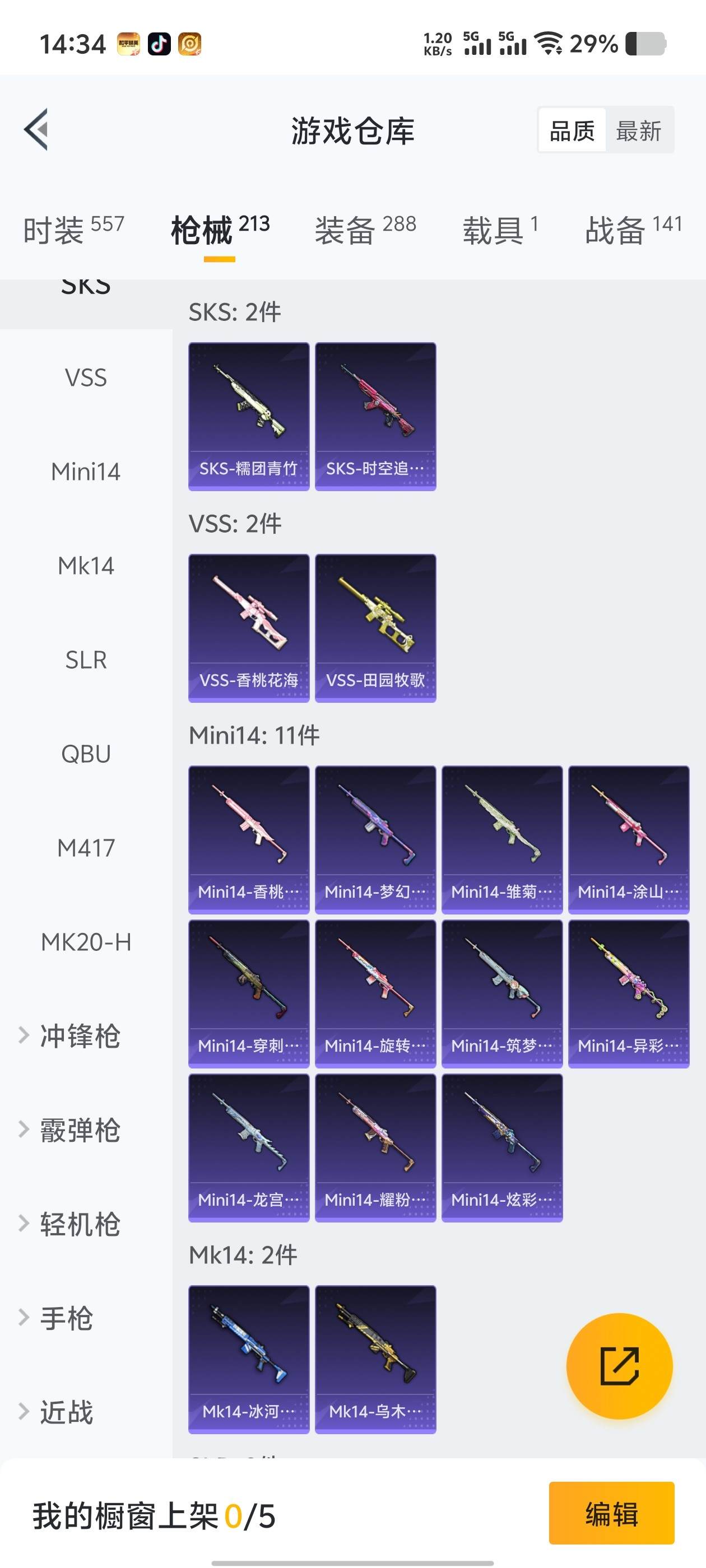Open the 装备 tab
Screen dimensions: 706x1568
[365, 230]
